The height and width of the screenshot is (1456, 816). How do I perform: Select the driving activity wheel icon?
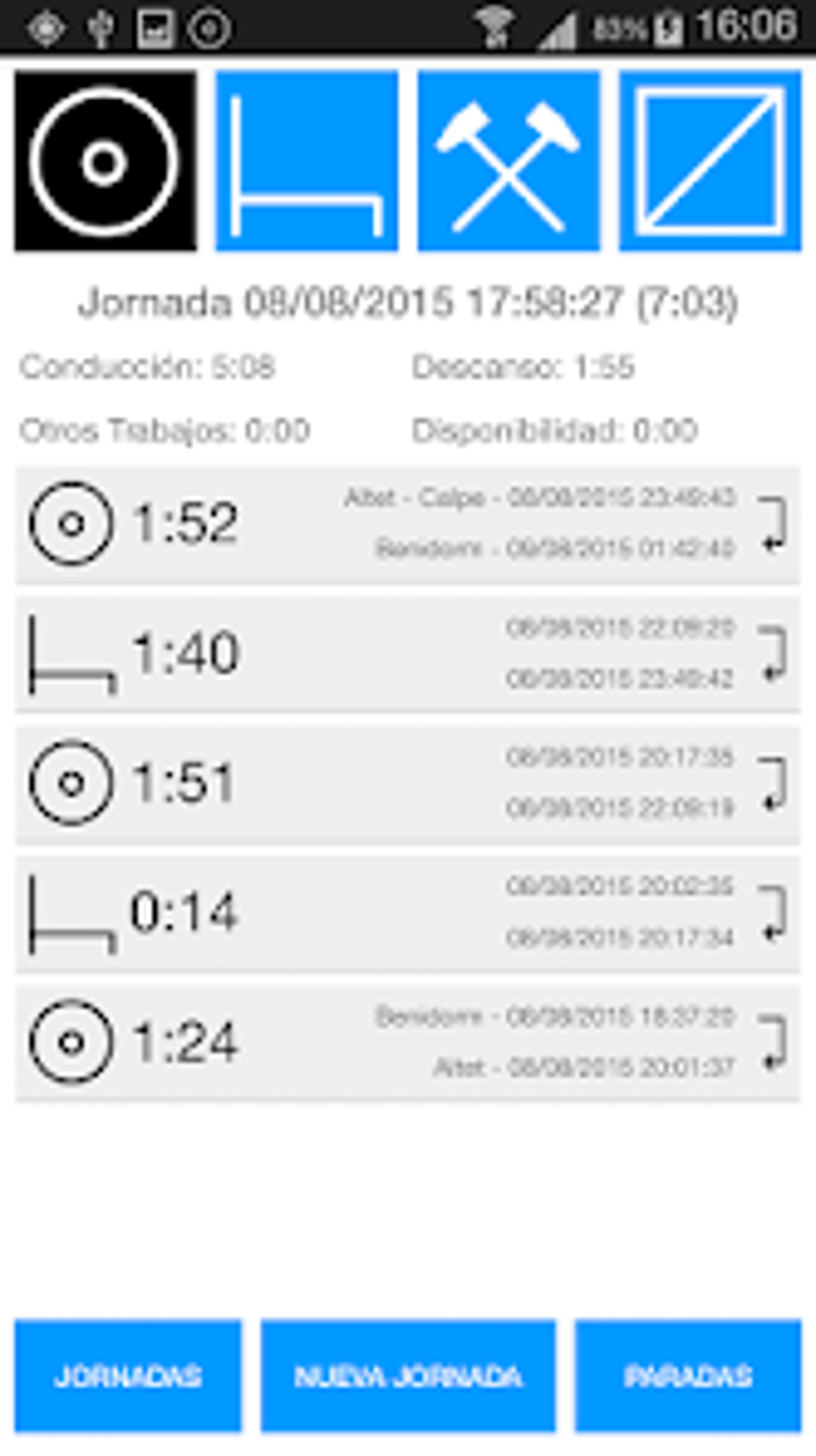[105, 161]
